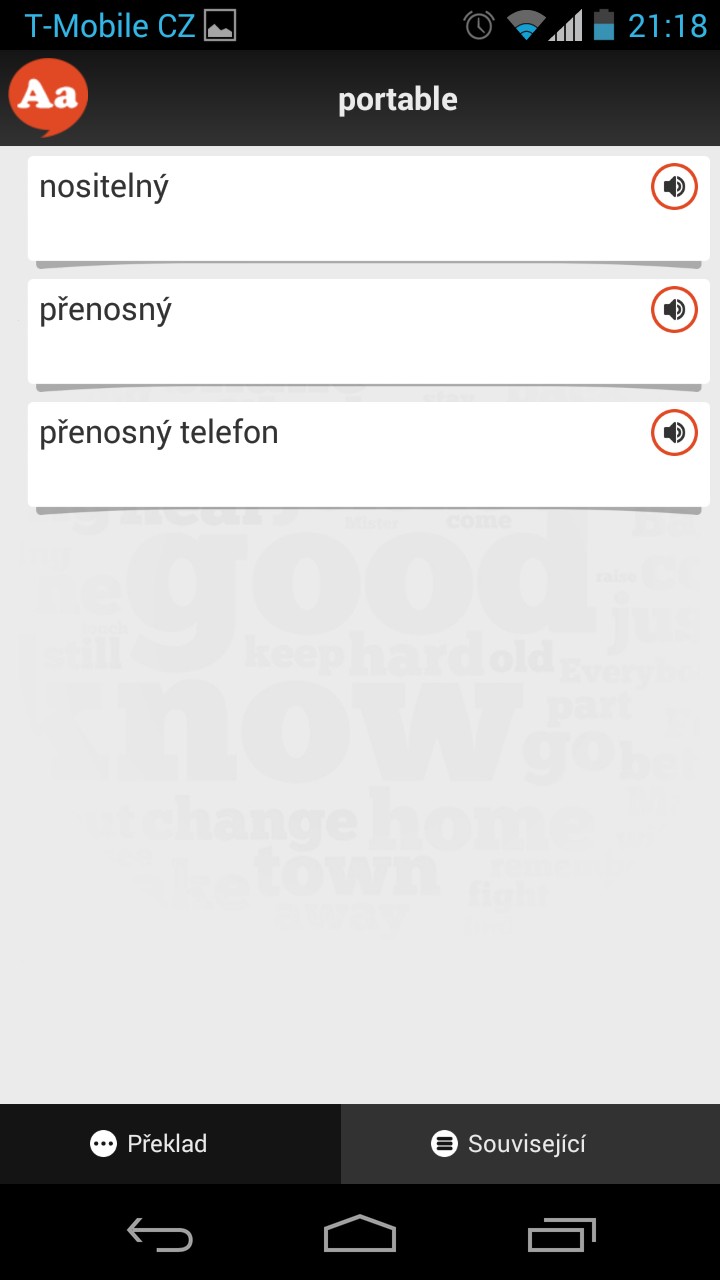Listen to přenosný telefon pronunciation

click(x=674, y=432)
